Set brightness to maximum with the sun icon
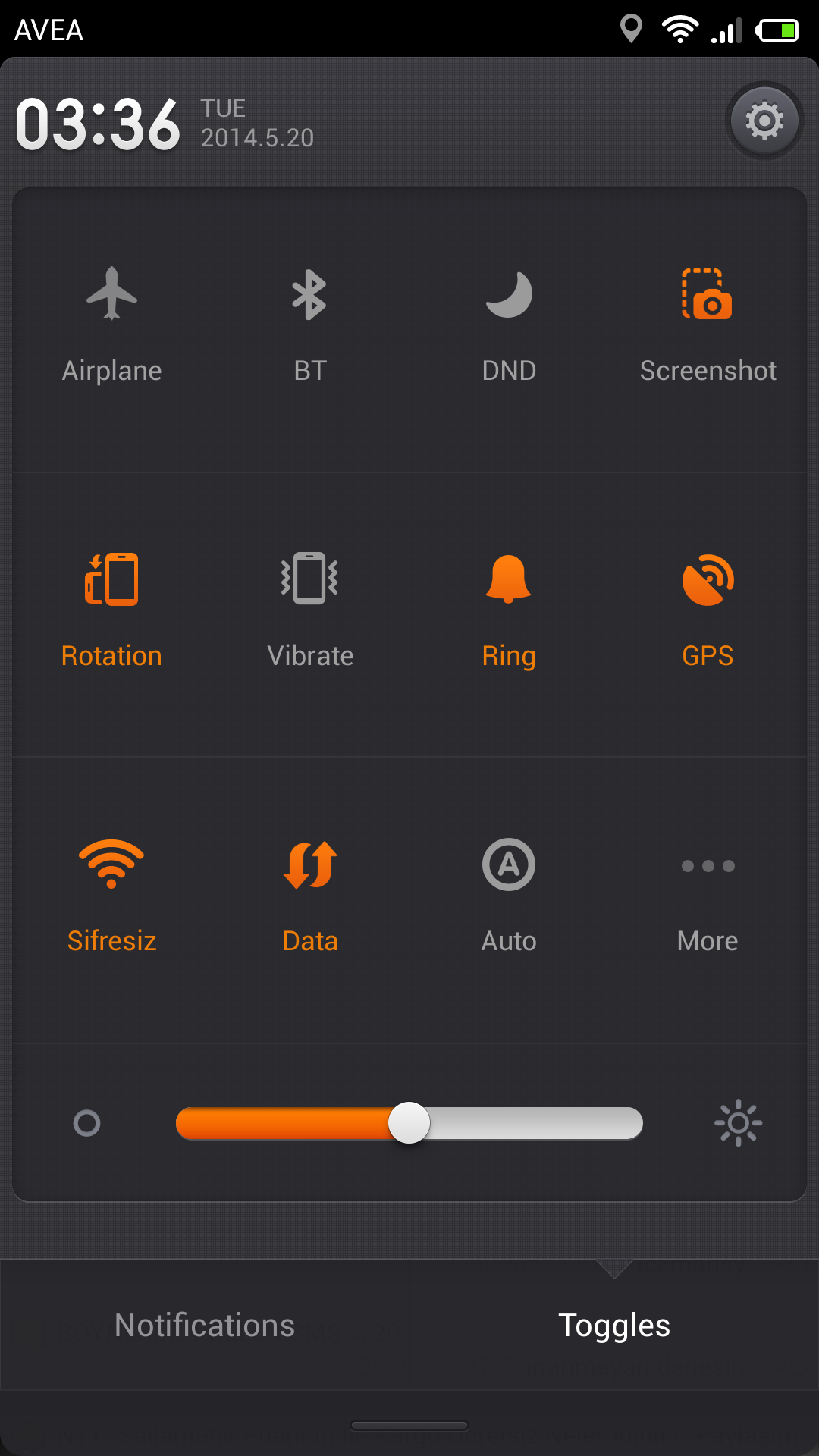Image resolution: width=819 pixels, height=1456 pixels. (x=738, y=1123)
